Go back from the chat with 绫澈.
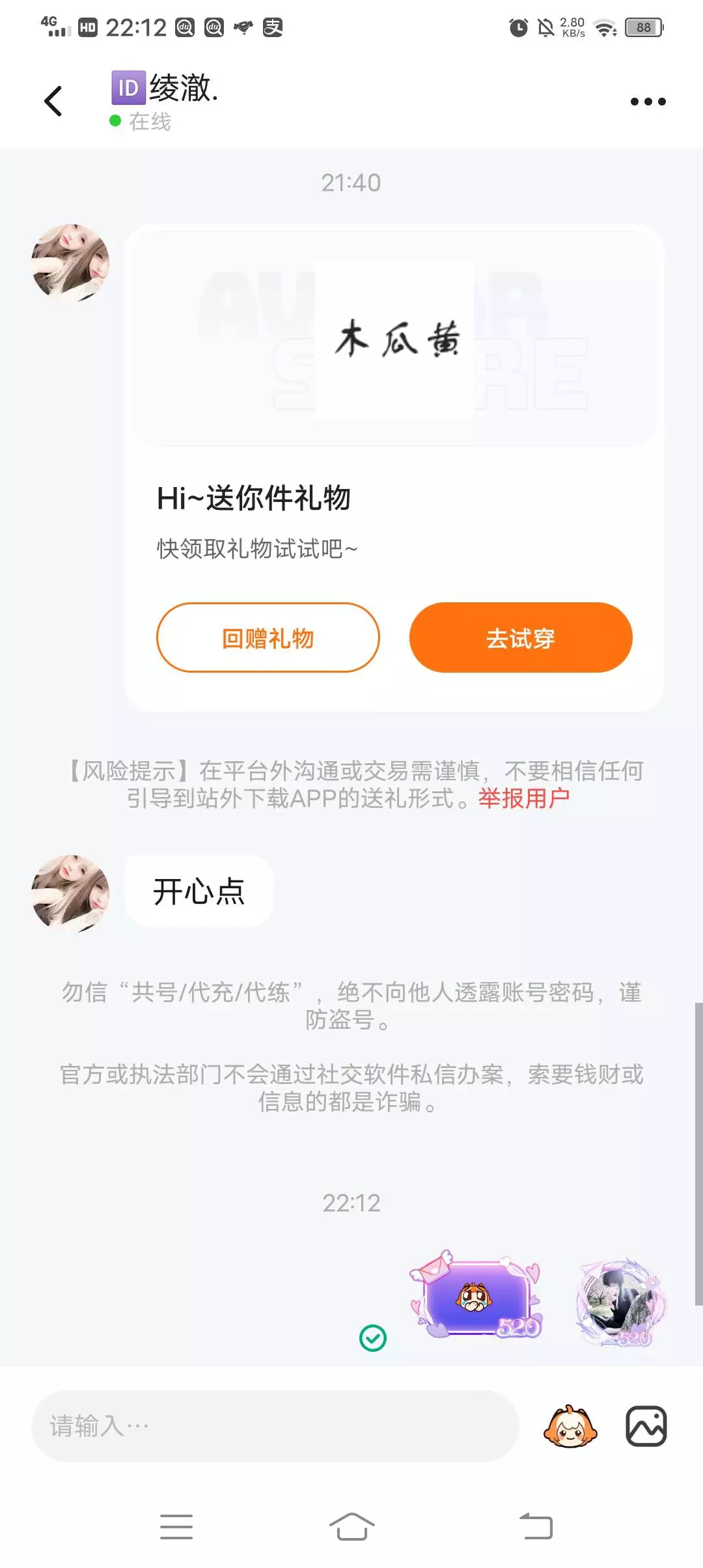Viewport: 703px width, 1568px height. pyautogui.click(x=53, y=101)
